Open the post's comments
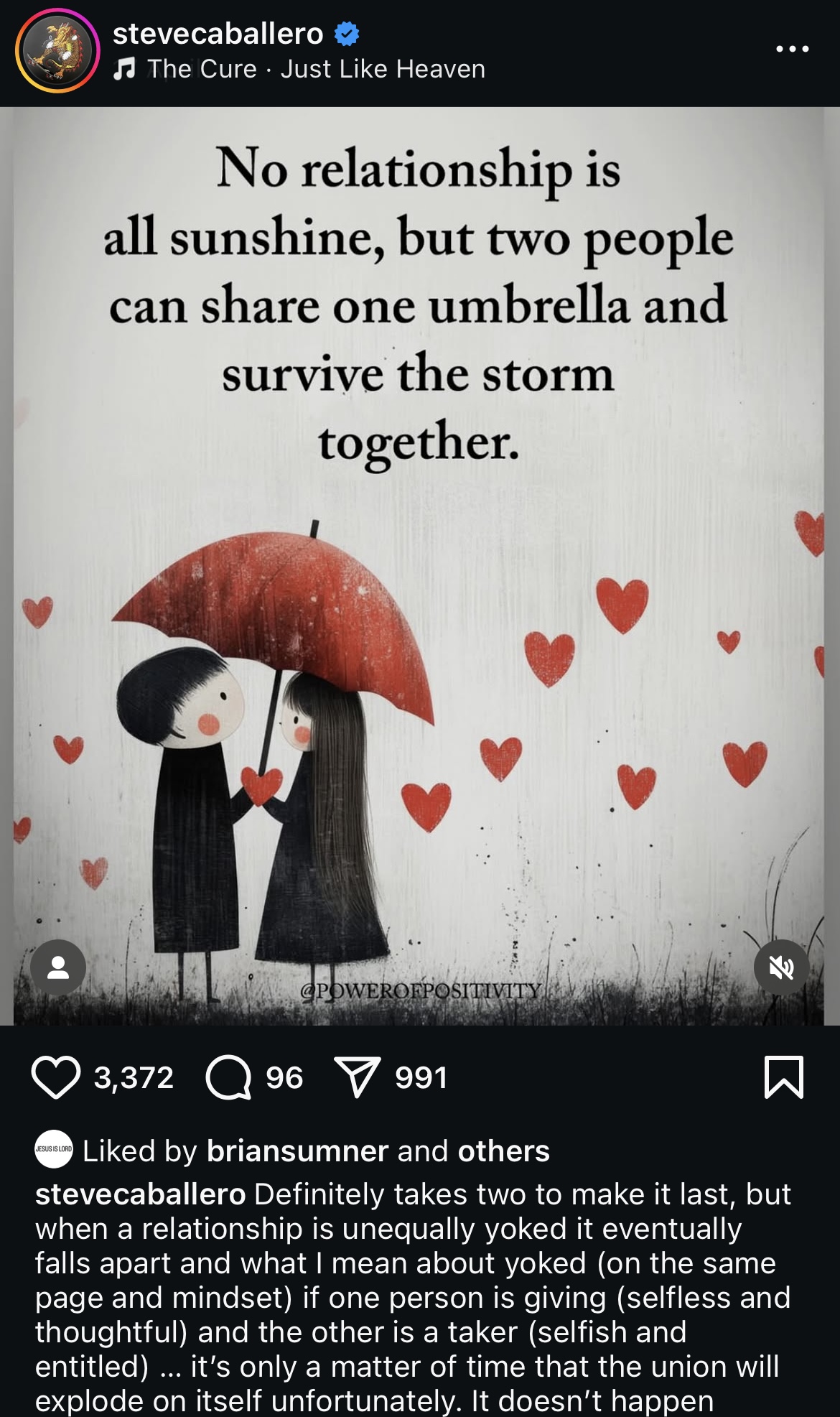This screenshot has height=1417, width=840. pyautogui.click(x=228, y=1077)
